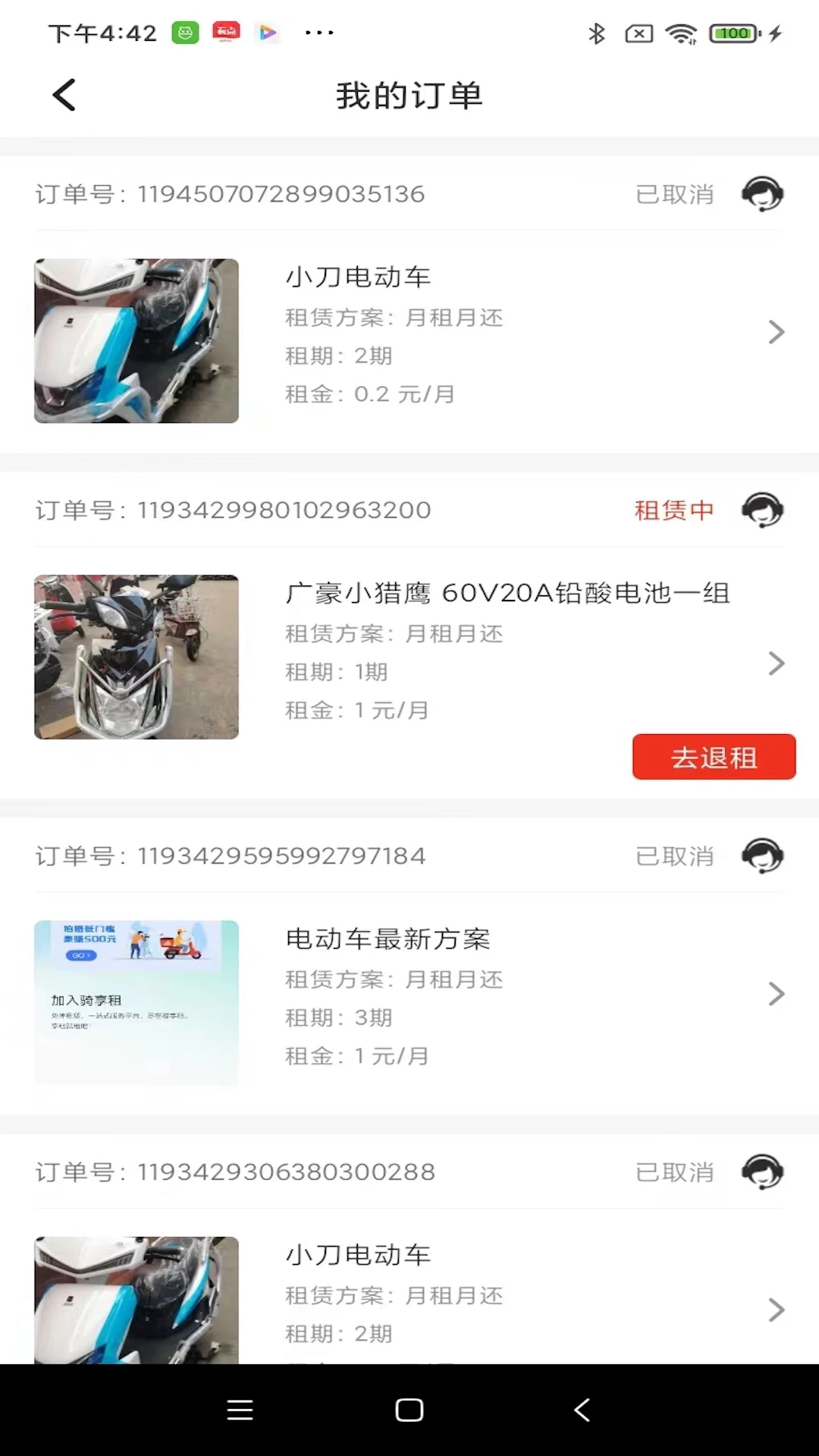Tap the headset icon on order 1193429306380300288
This screenshot has height=1456, width=819.
[x=763, y=1172]
